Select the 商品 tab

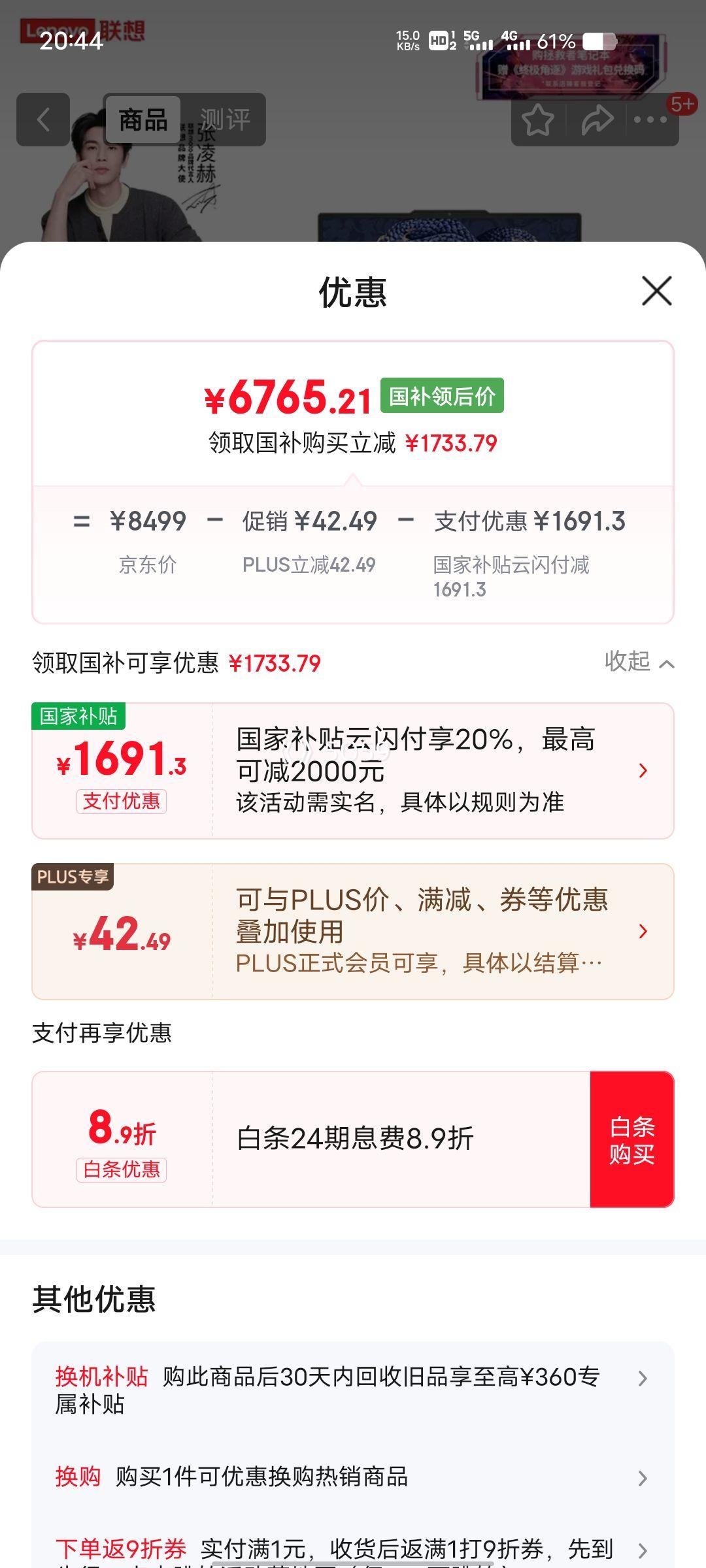(144, 119)
